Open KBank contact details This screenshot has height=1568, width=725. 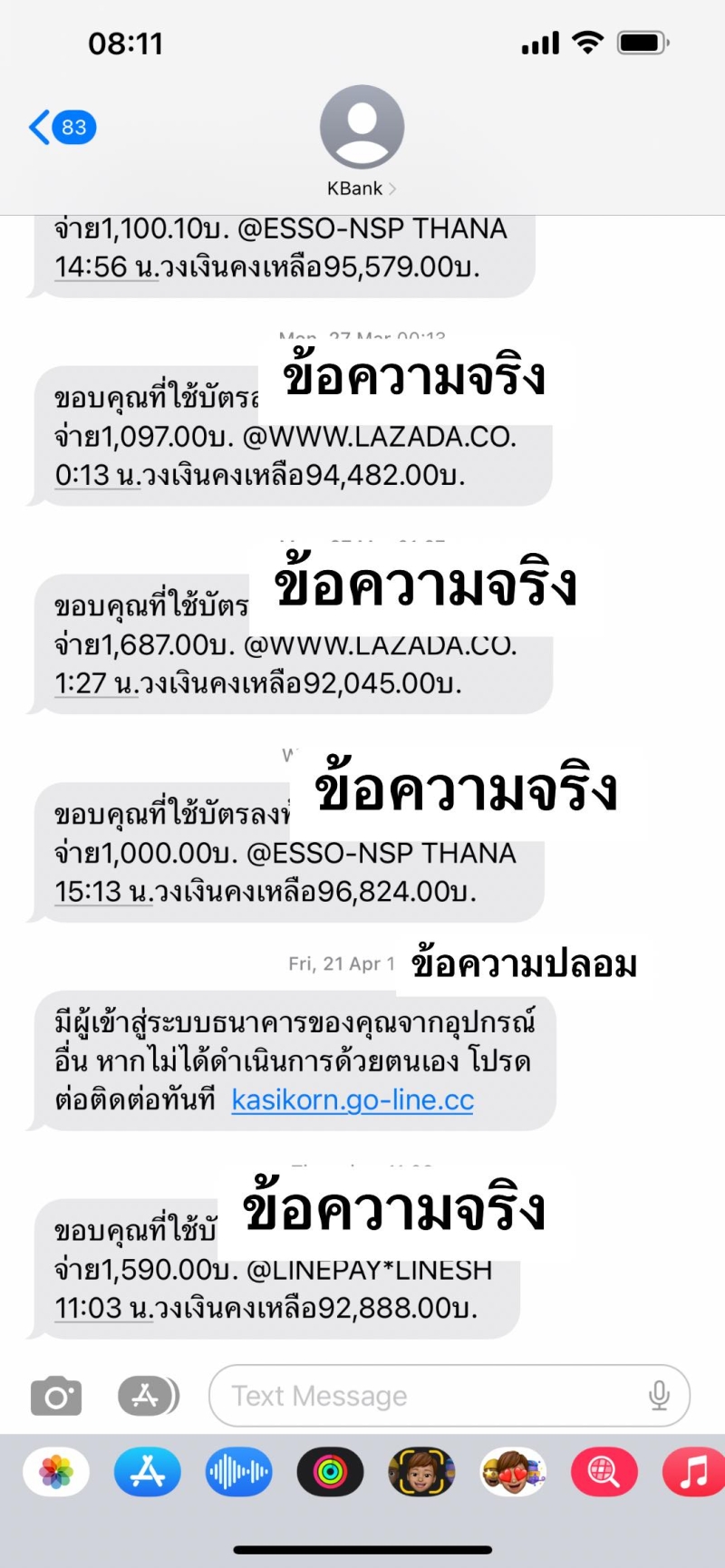362,142
